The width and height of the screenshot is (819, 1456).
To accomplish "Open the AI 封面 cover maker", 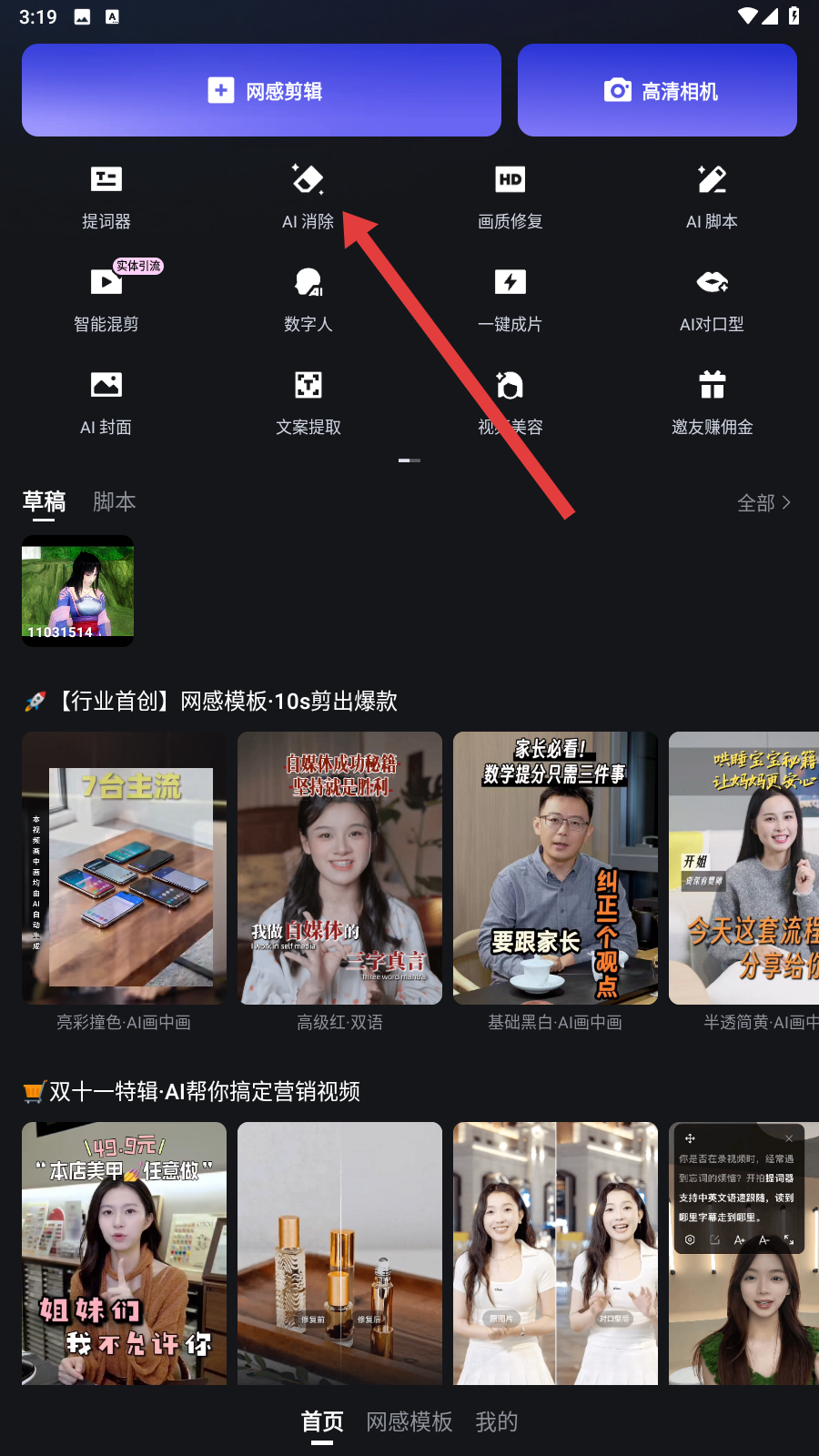I will click(106, 401).
